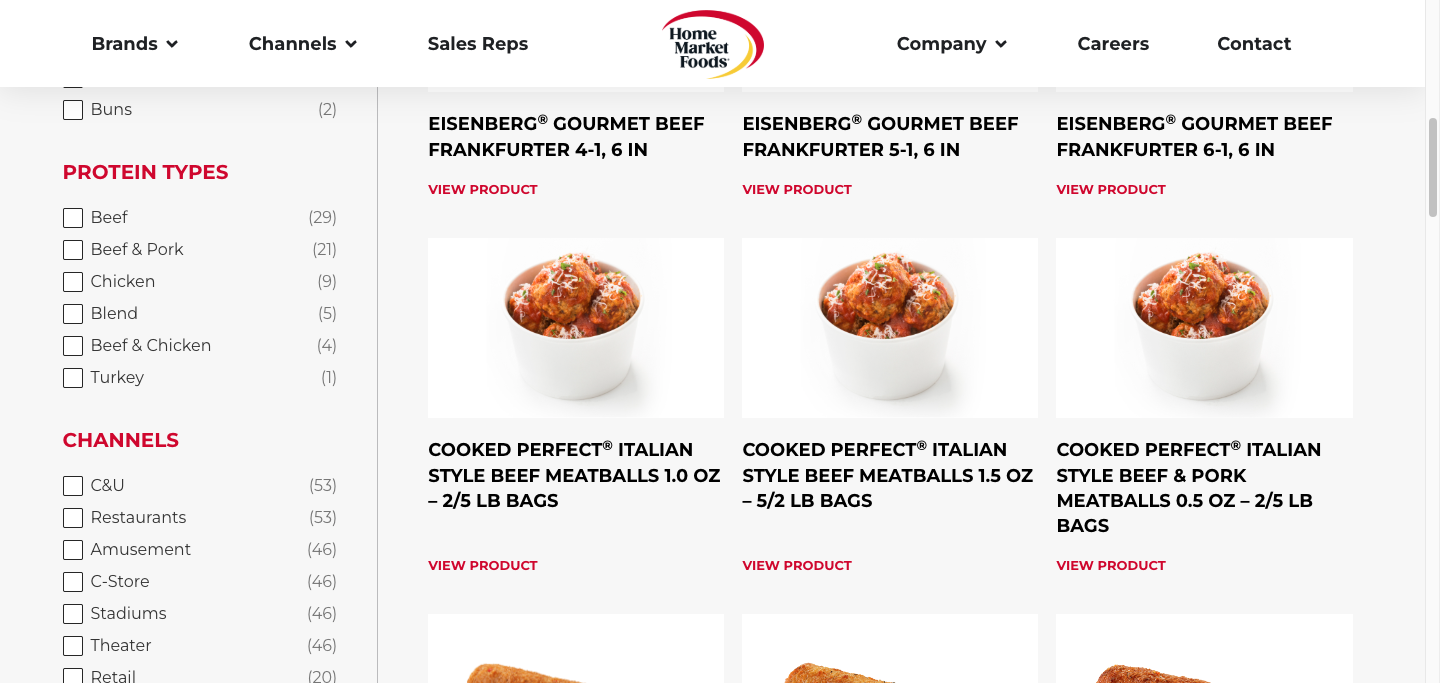View product for Beef & Pork Meatballs 0.5 OZ

pos(1111,566)
